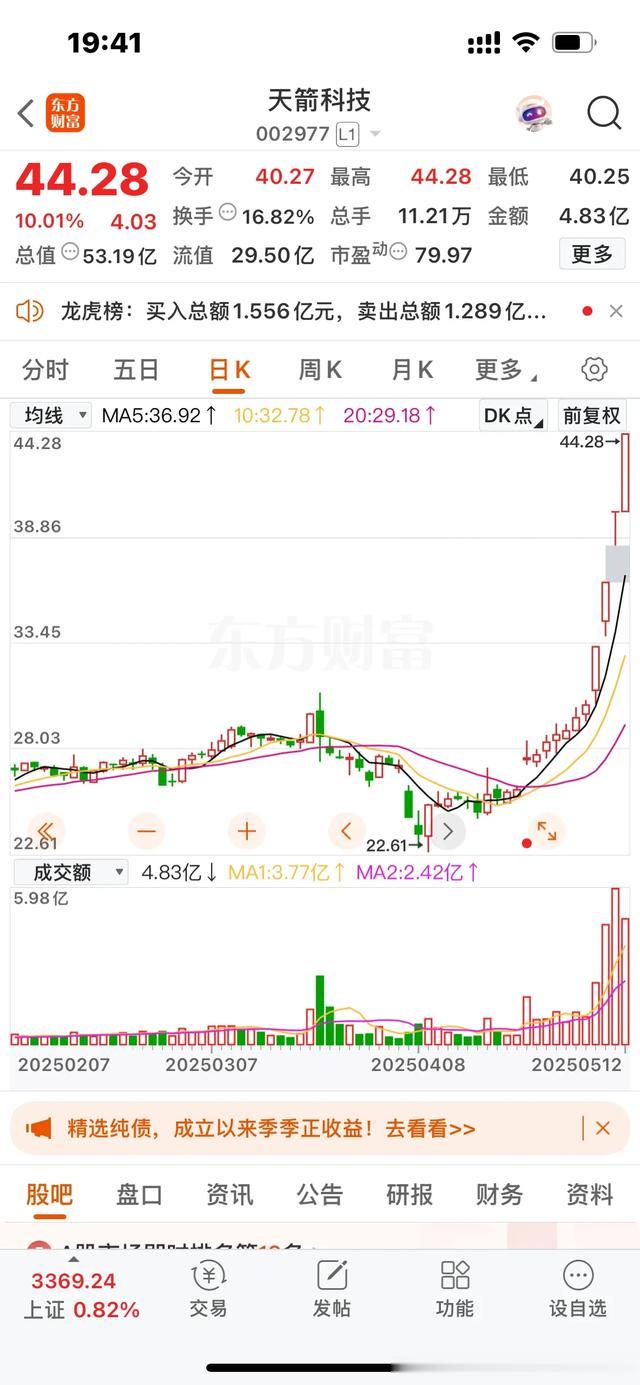The width and height of the screenshot is (640, 1385).
Task: Switch to the 五日 chart tab
Action: pos(136,370)
